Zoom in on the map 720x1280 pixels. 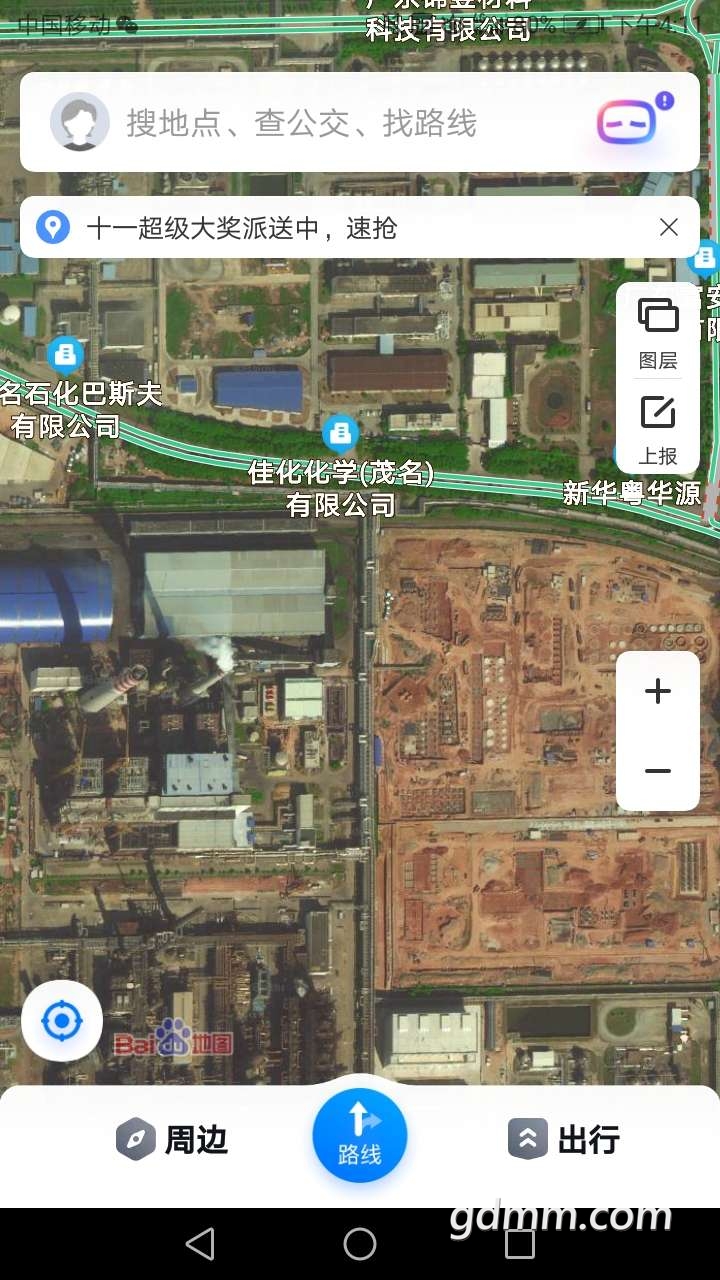click(x=658, y=692)
